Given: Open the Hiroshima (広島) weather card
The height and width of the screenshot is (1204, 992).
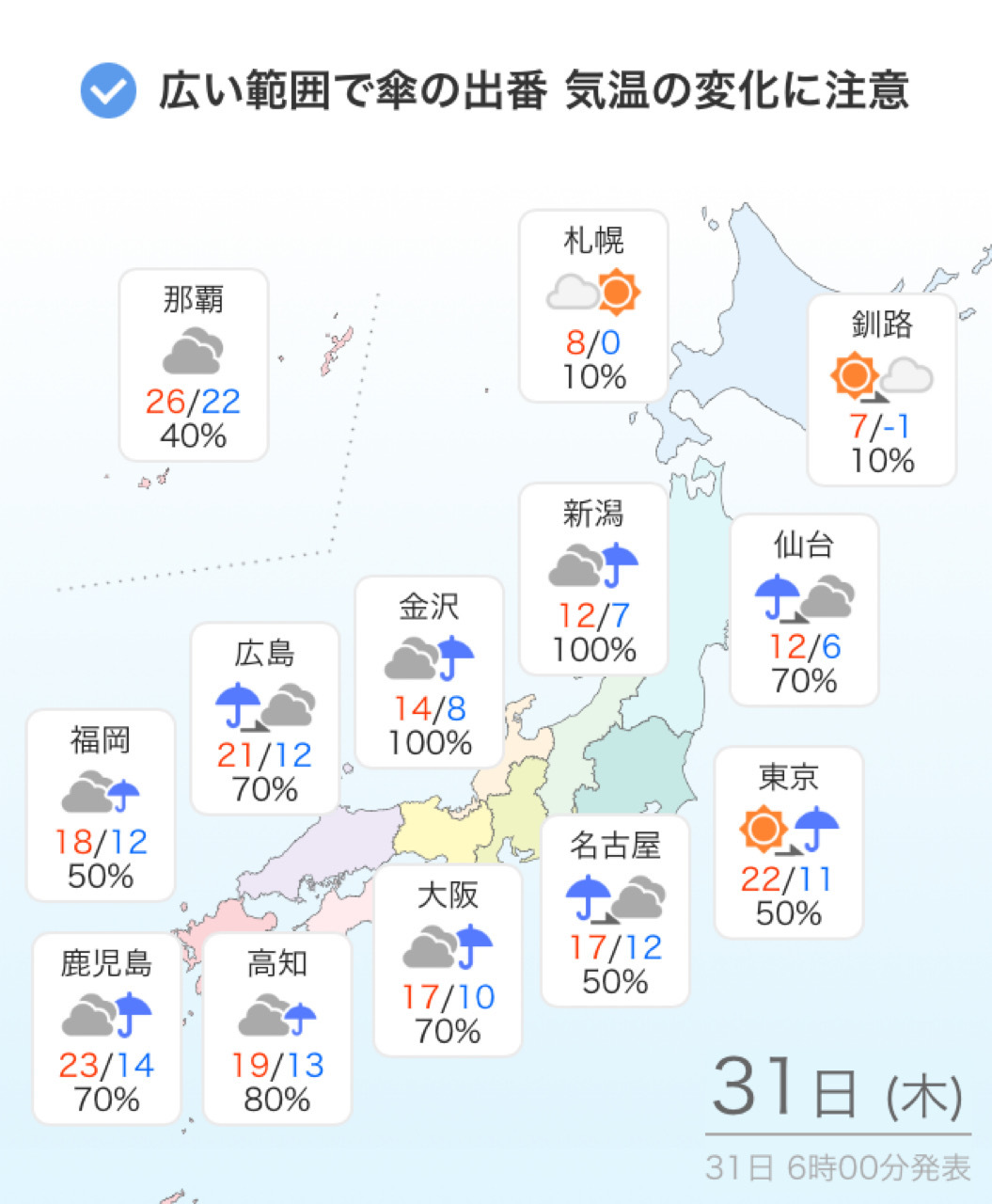Looking at the screenshot, I should [x=265, y=719].
